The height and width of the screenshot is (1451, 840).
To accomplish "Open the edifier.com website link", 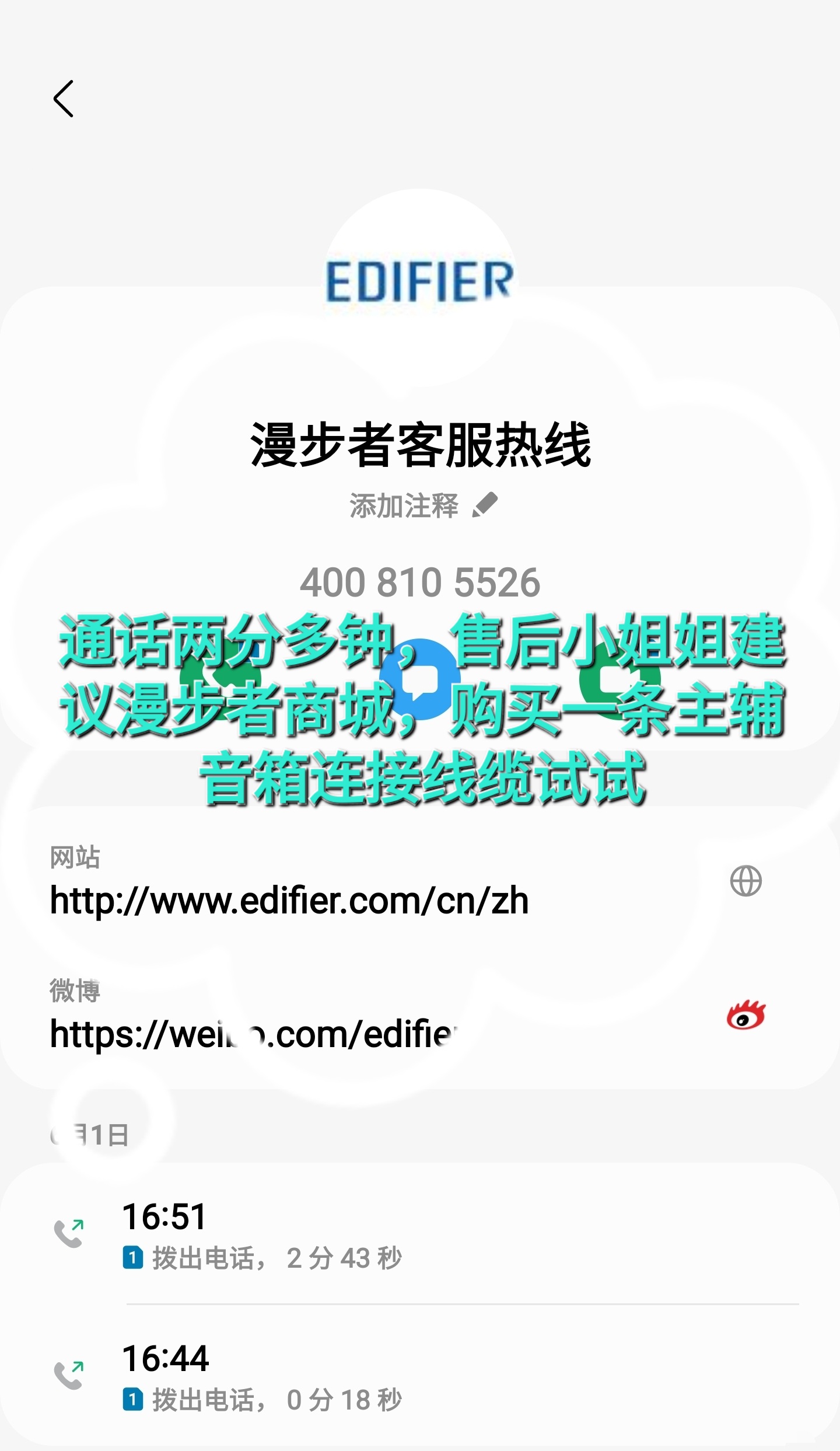I will coord(289,901).
